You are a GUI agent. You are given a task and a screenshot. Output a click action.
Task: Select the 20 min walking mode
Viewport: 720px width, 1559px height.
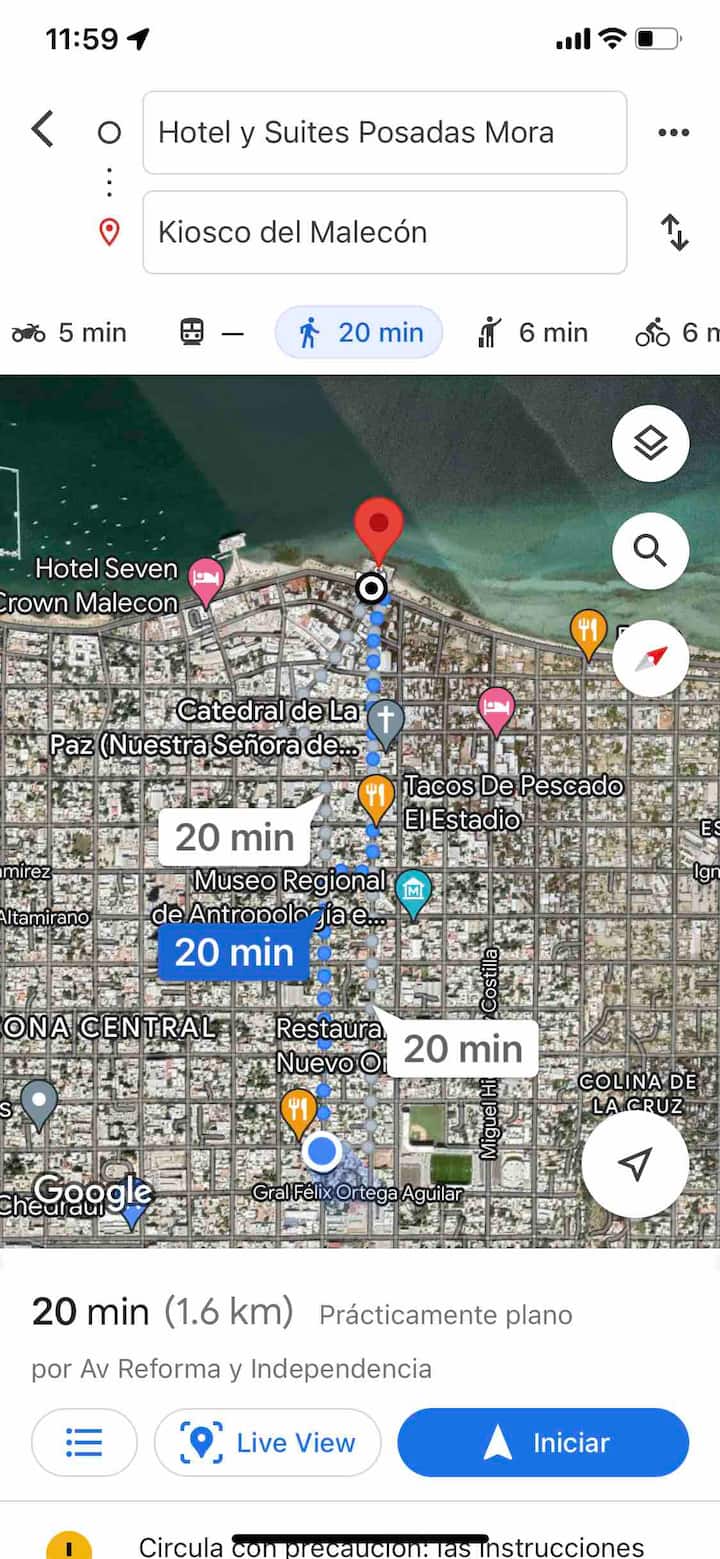tap(359, 333)
